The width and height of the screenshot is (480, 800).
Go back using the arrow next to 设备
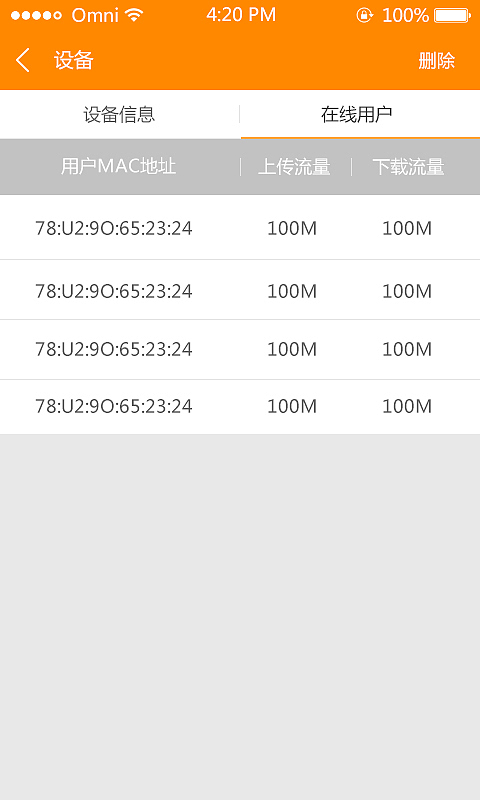[23, 60]
